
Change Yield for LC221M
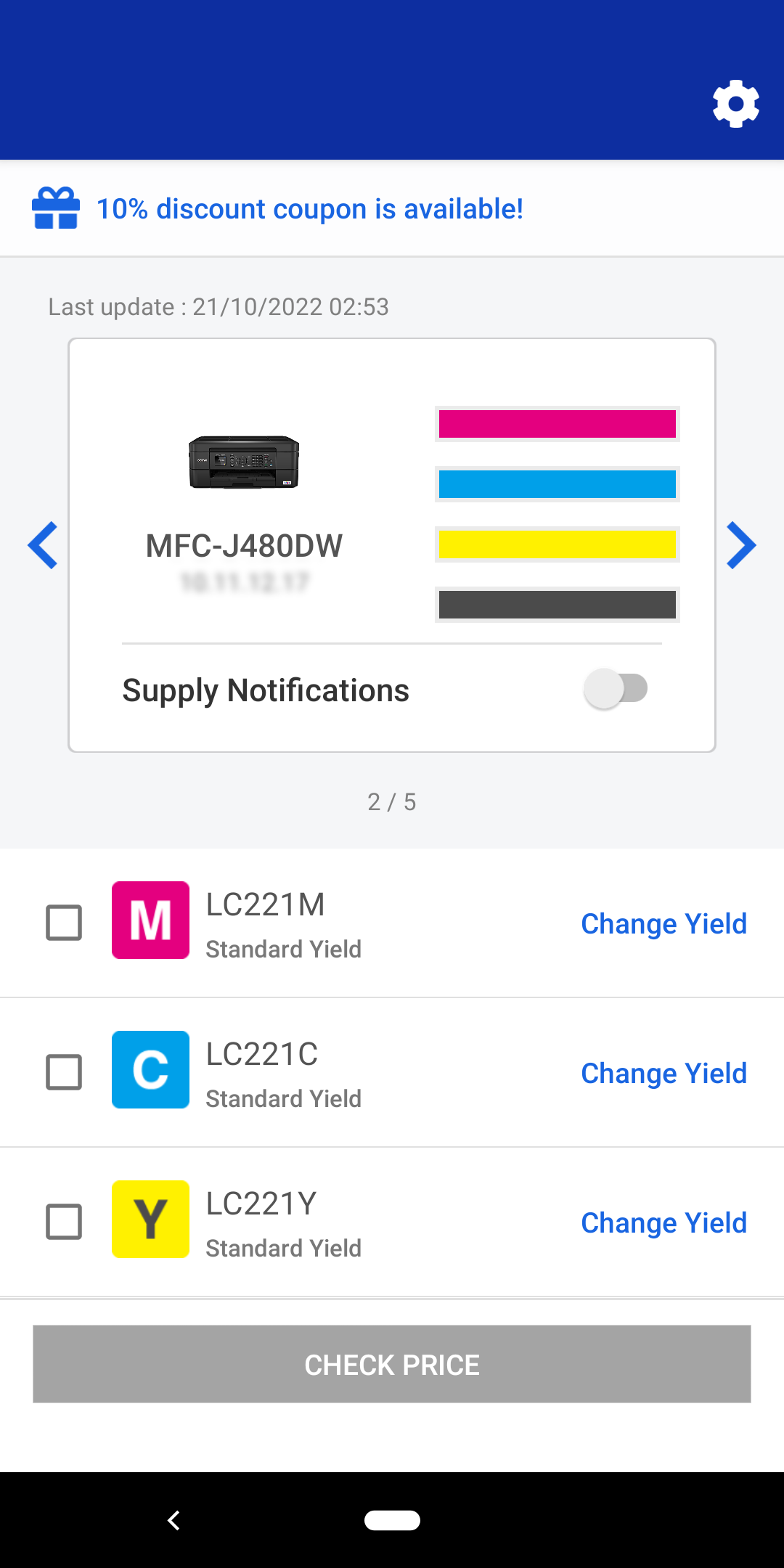point(663,924)
